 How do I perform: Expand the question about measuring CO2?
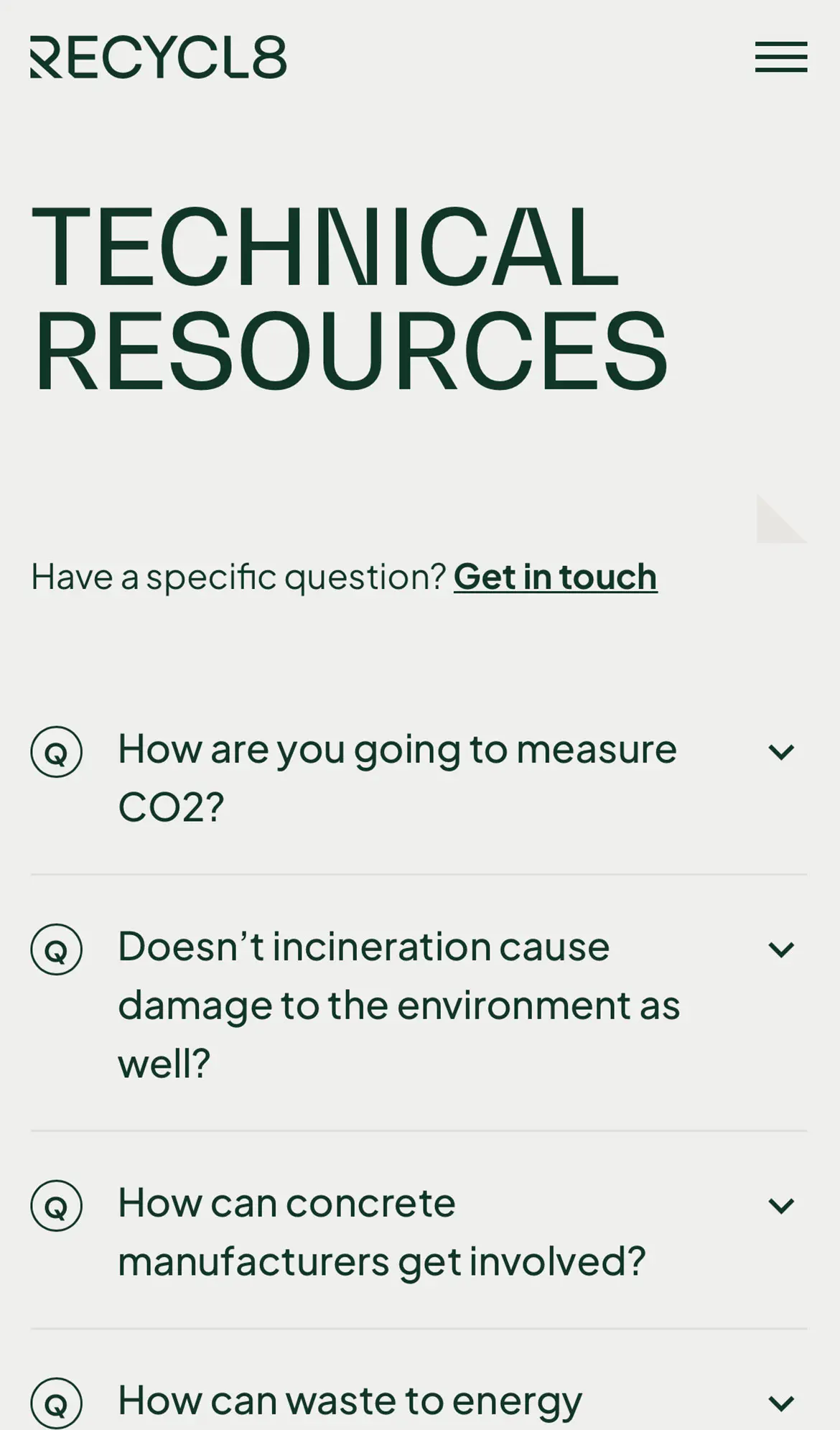[780, 752]
